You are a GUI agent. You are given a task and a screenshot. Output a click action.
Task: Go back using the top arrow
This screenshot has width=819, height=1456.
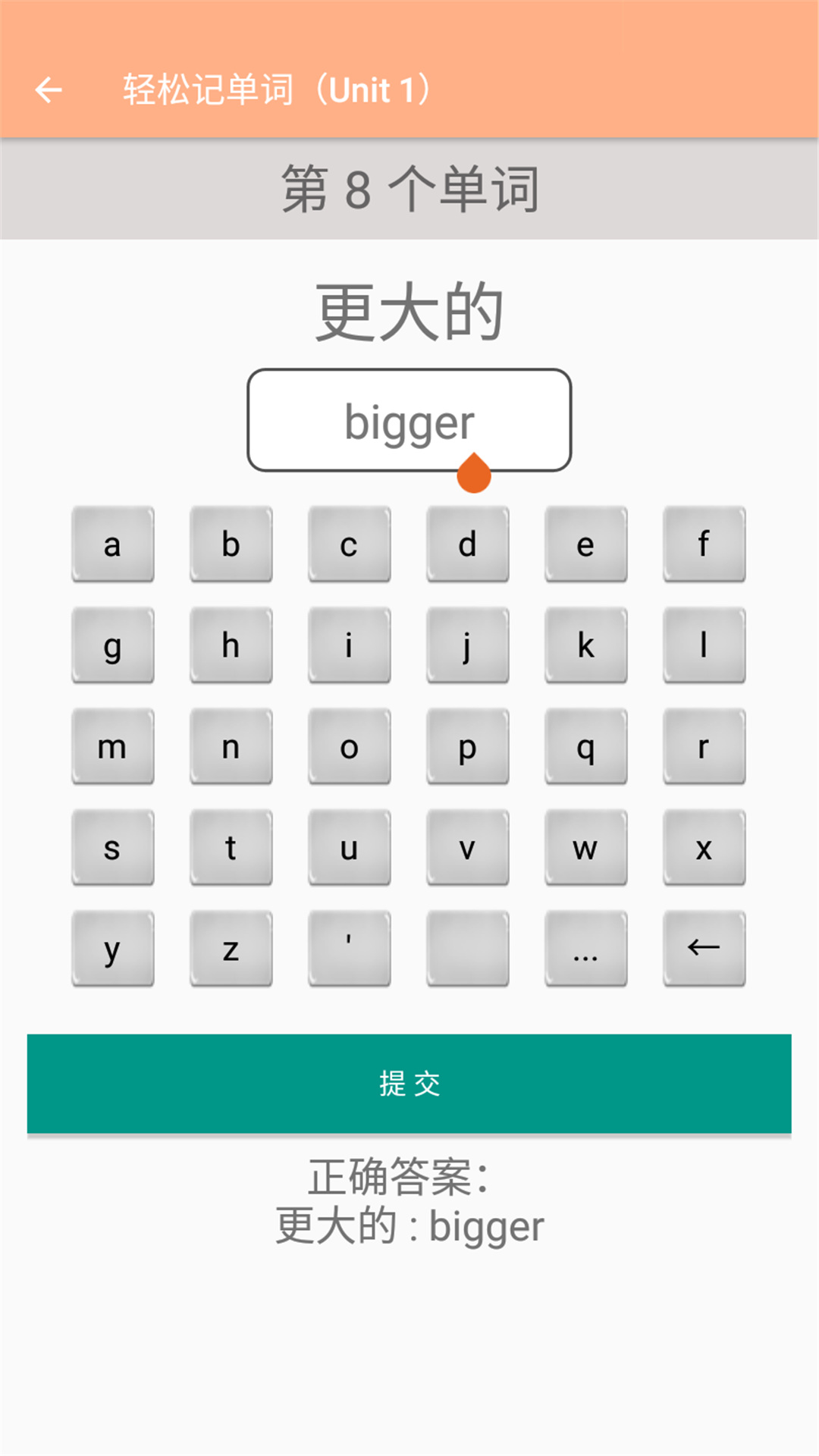[x=49, y=89]
